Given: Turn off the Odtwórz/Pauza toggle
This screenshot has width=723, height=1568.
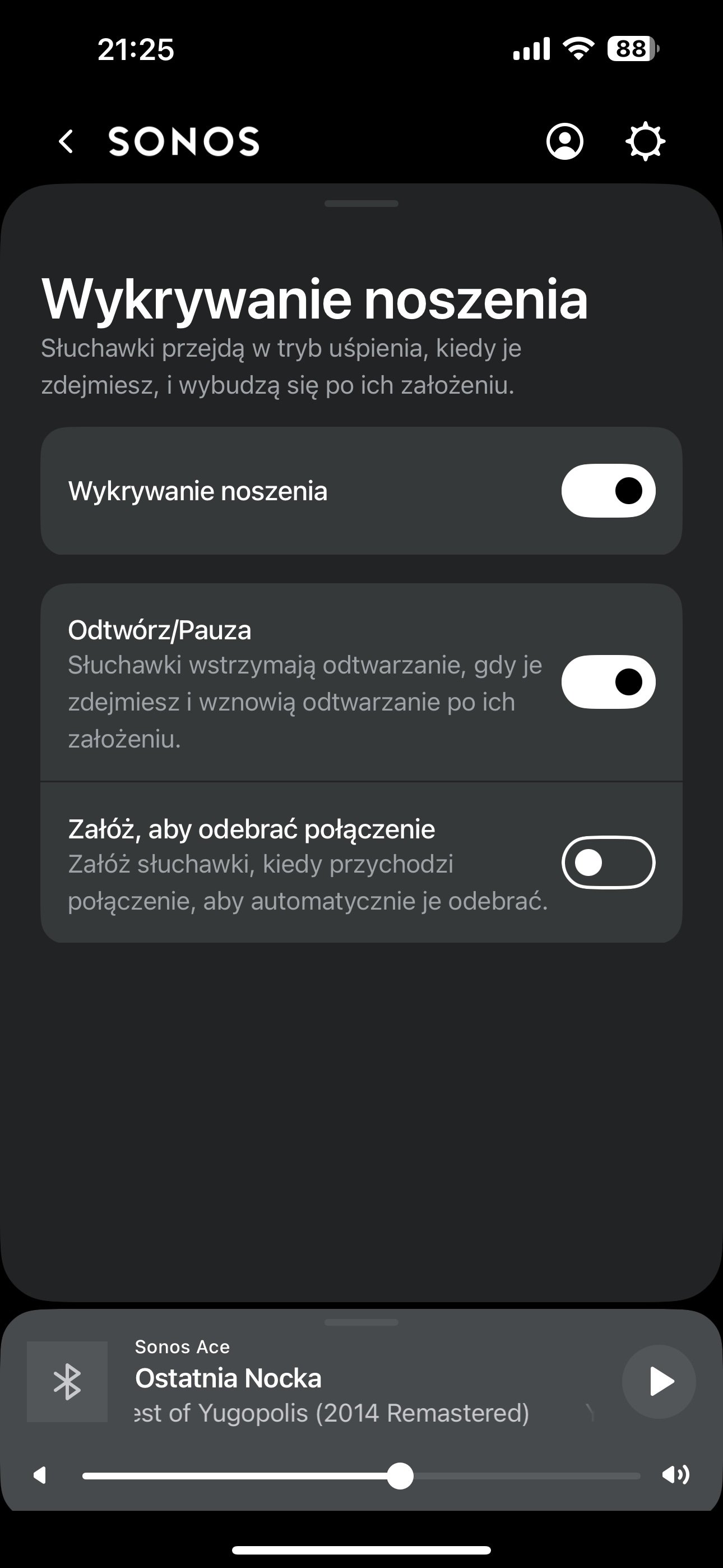Looking at the screenshot, I should point(608,682).
